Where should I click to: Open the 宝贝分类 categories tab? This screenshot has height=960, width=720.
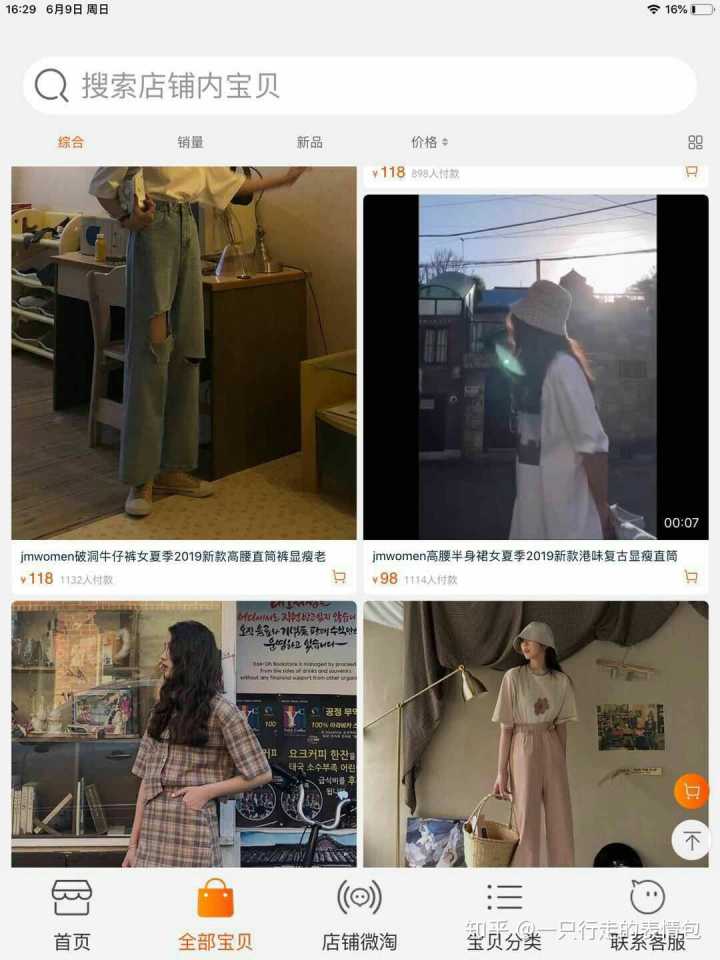(504, 914)
